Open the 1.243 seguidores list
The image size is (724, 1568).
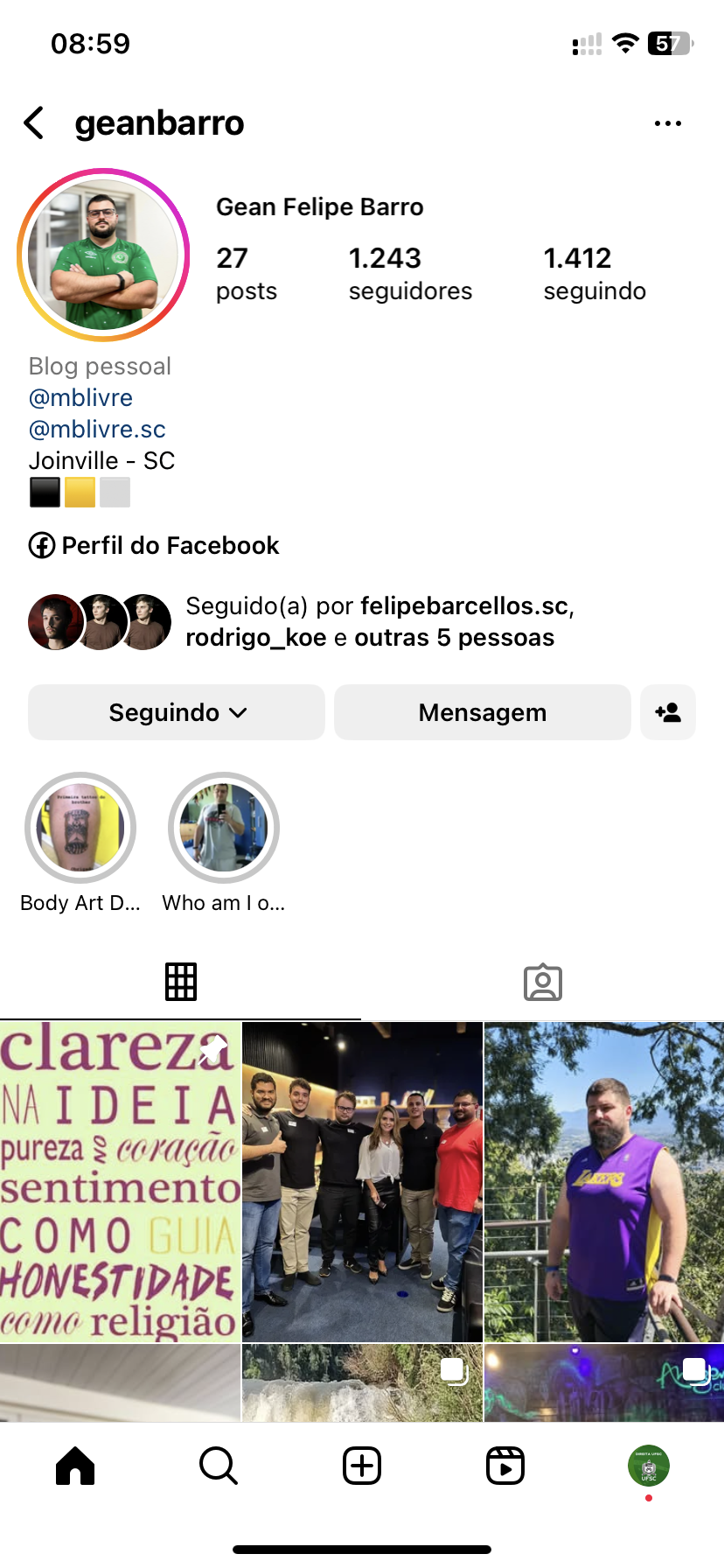pos(409,273)
